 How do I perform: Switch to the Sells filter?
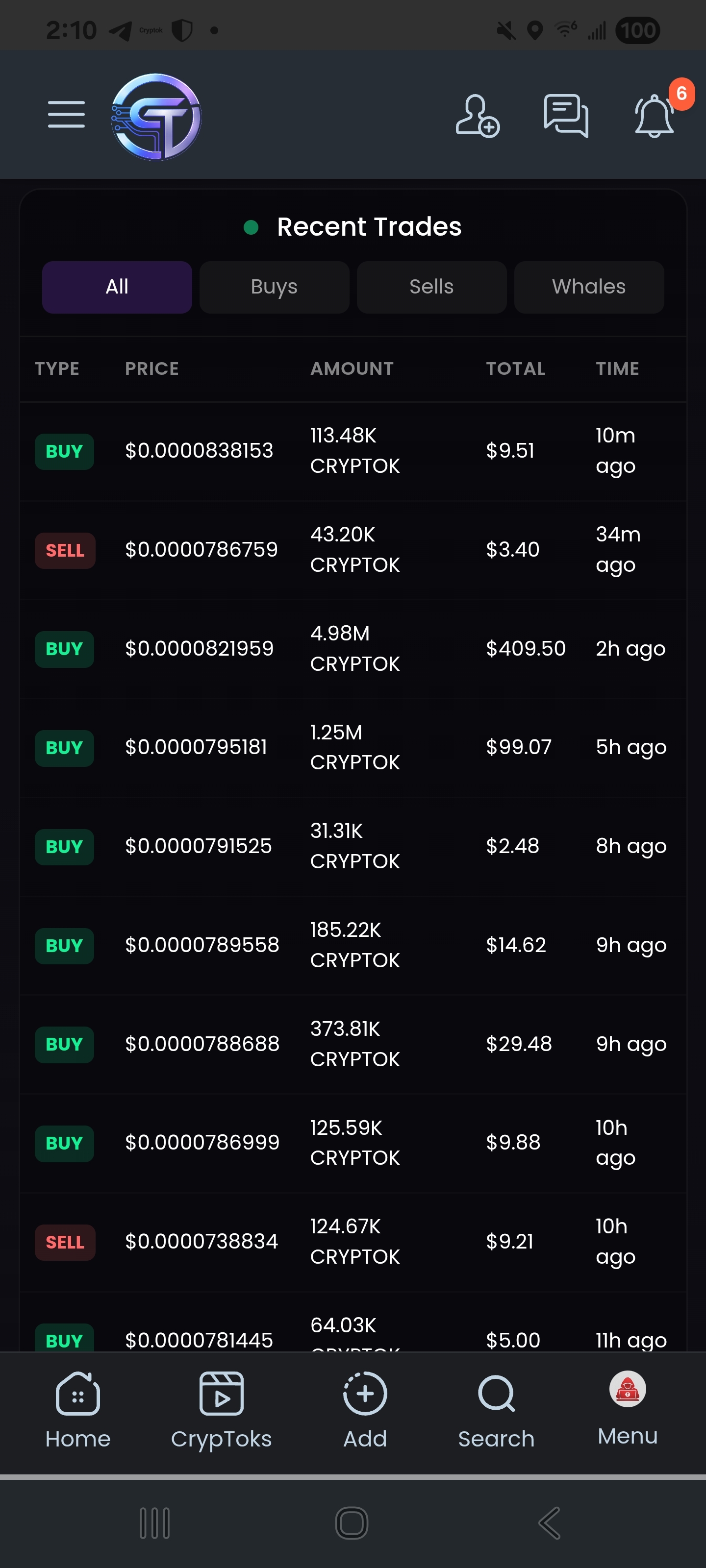pos(431,287)
